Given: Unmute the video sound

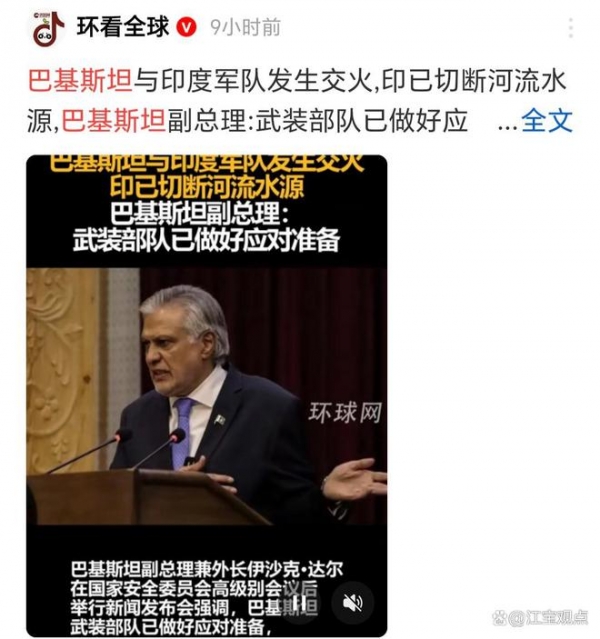Looking at the screenshot, I should pos(352,603).
